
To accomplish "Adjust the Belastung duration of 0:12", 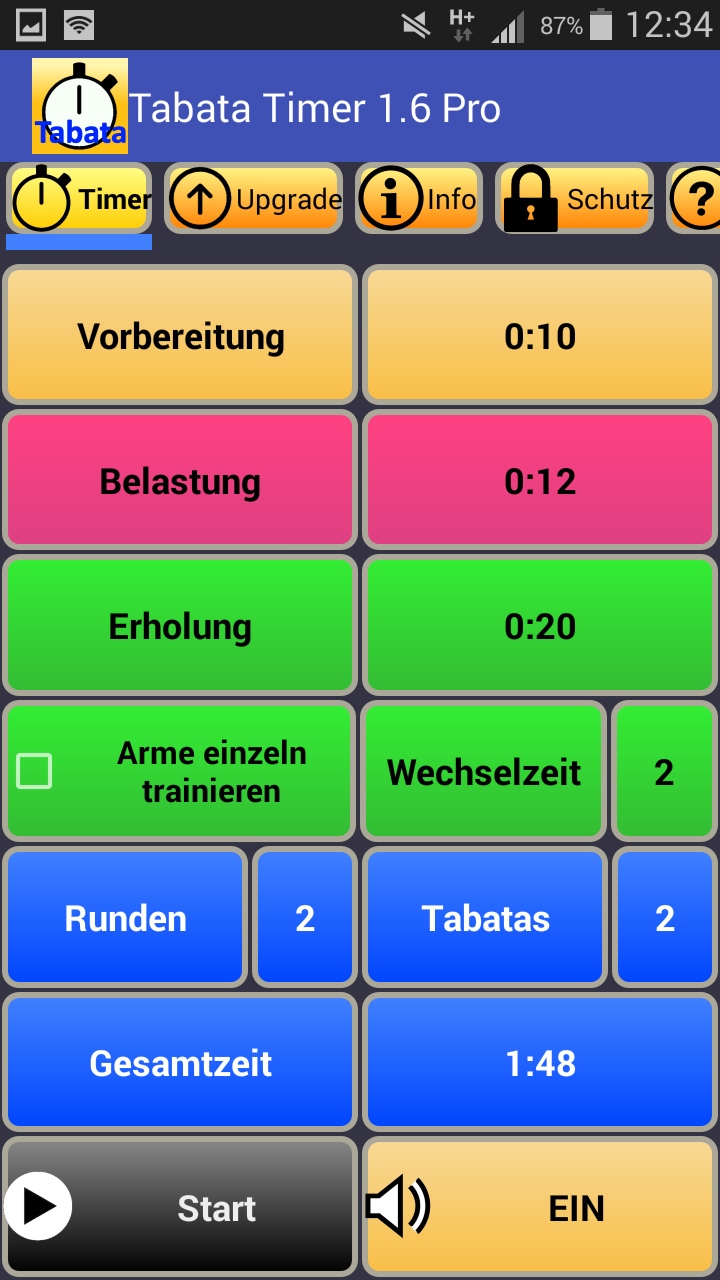I will tap(540, 480).
